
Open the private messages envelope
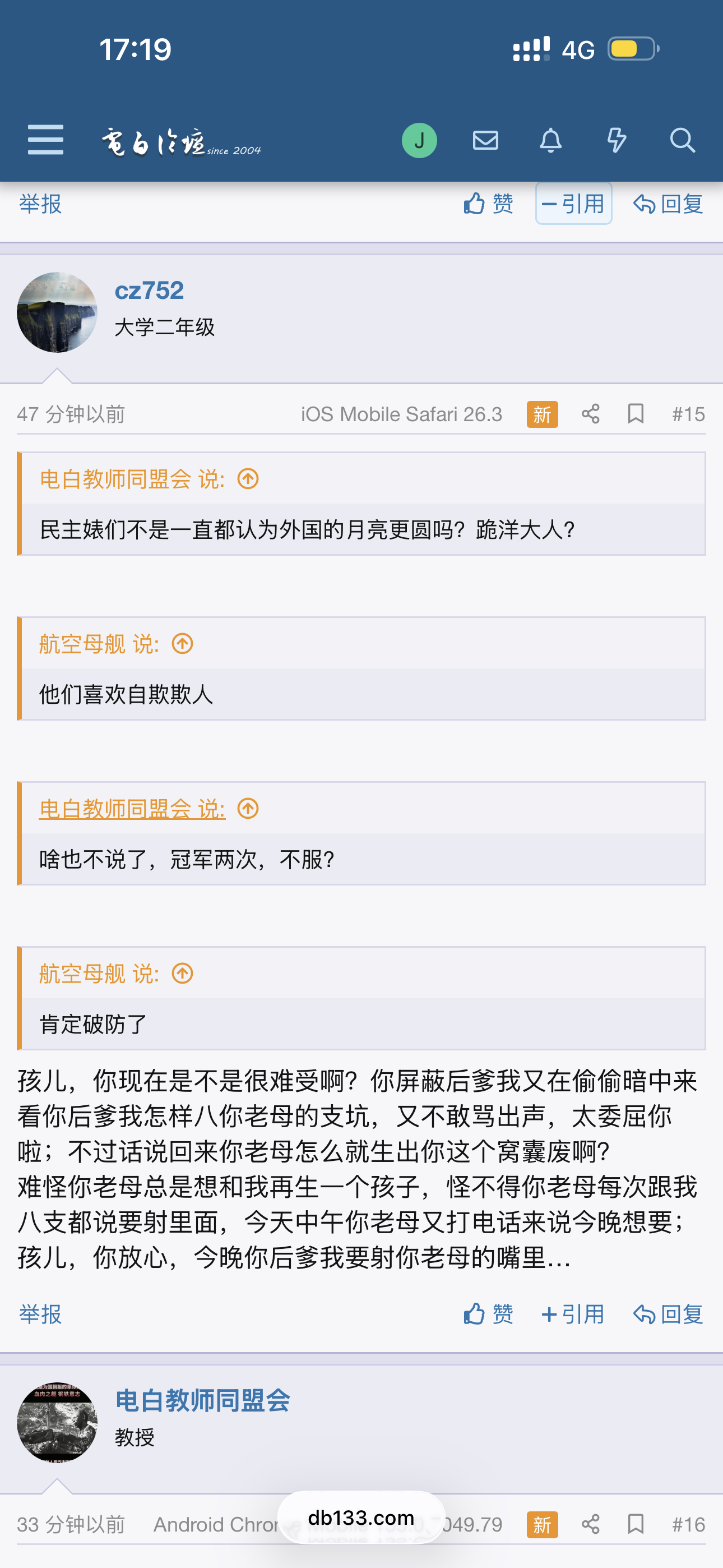click(x=485, y=141)
